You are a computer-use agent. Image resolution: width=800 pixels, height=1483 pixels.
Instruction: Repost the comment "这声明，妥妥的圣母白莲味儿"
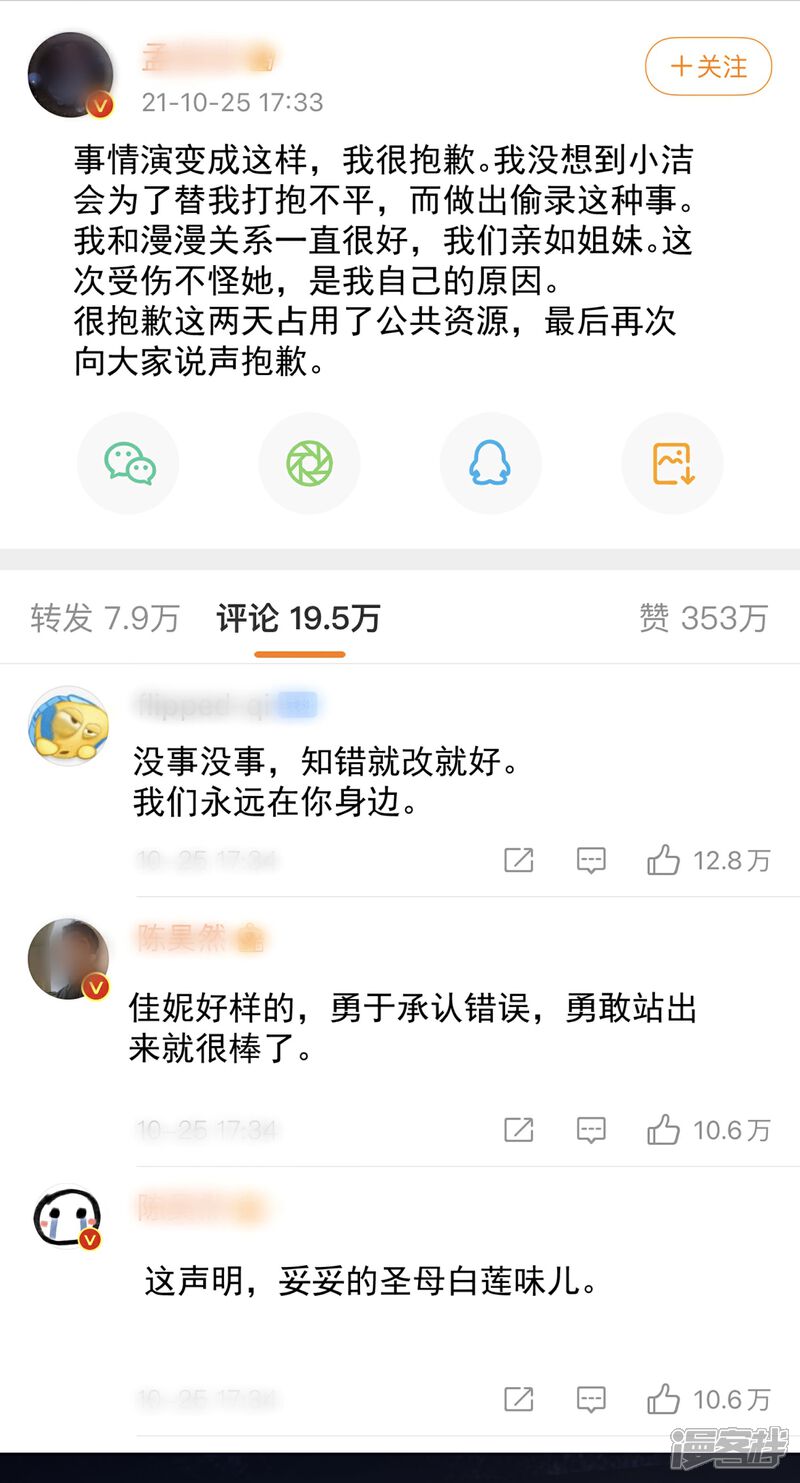[518, 1398]
